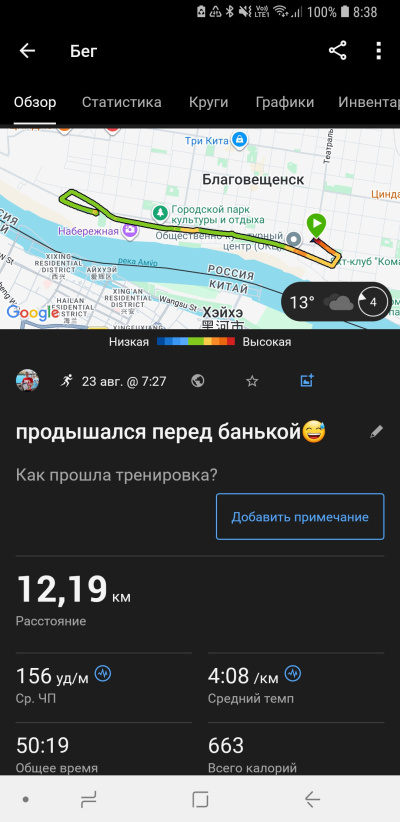Change activity privacy via the globe icon

[198, 381]
